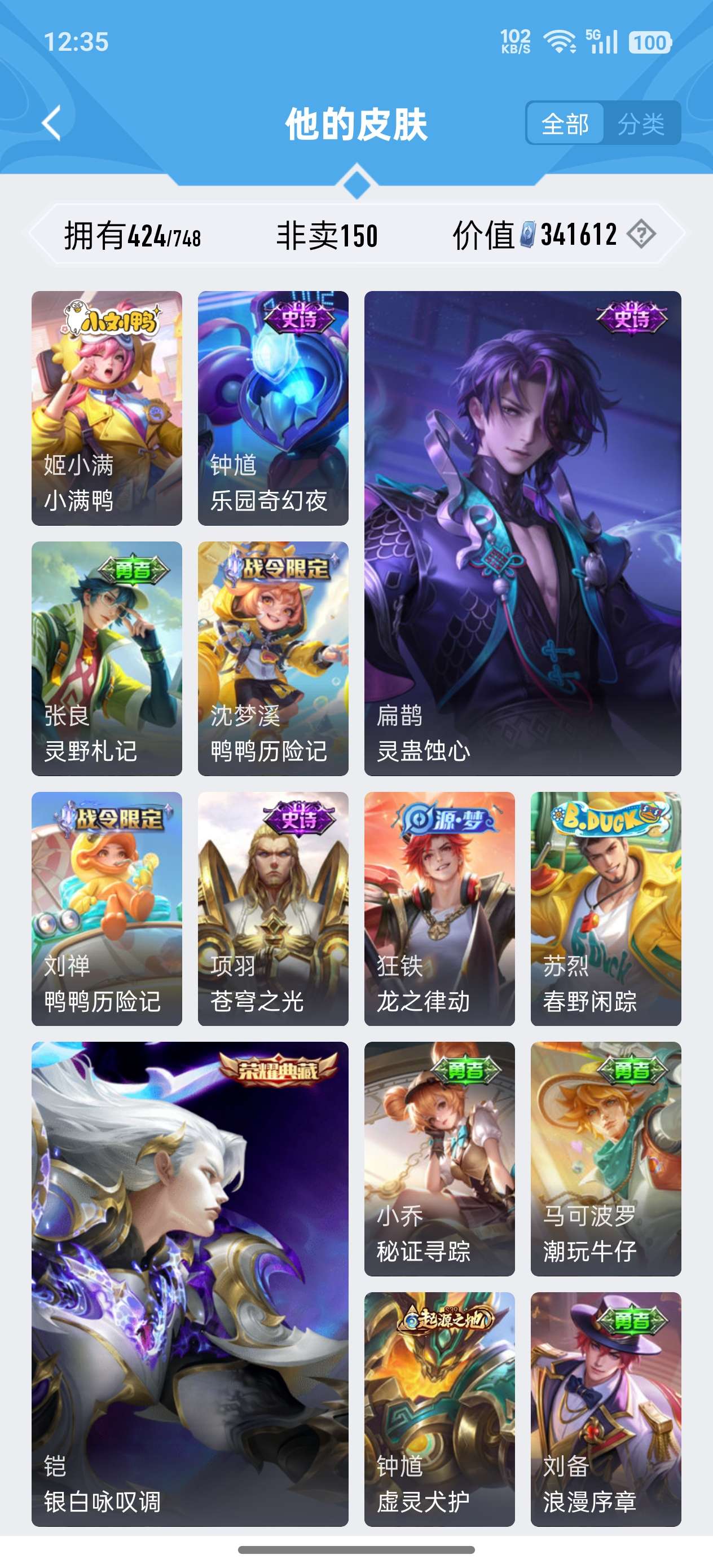Screen dimensions: 713x1568
Task: Open 张良 灵野札记 skin card
Action: click(x=107, y=659)
